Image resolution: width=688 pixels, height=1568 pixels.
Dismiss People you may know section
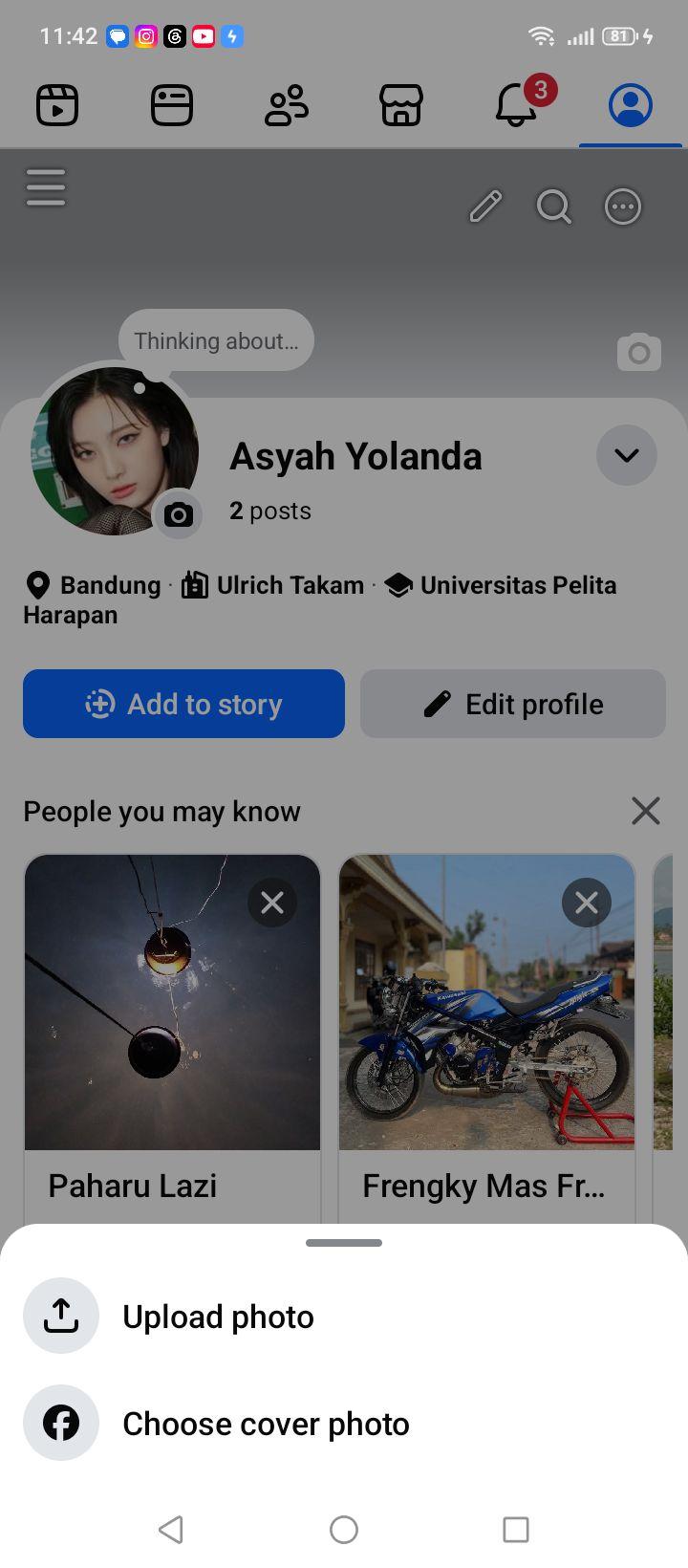coord(646,811)
